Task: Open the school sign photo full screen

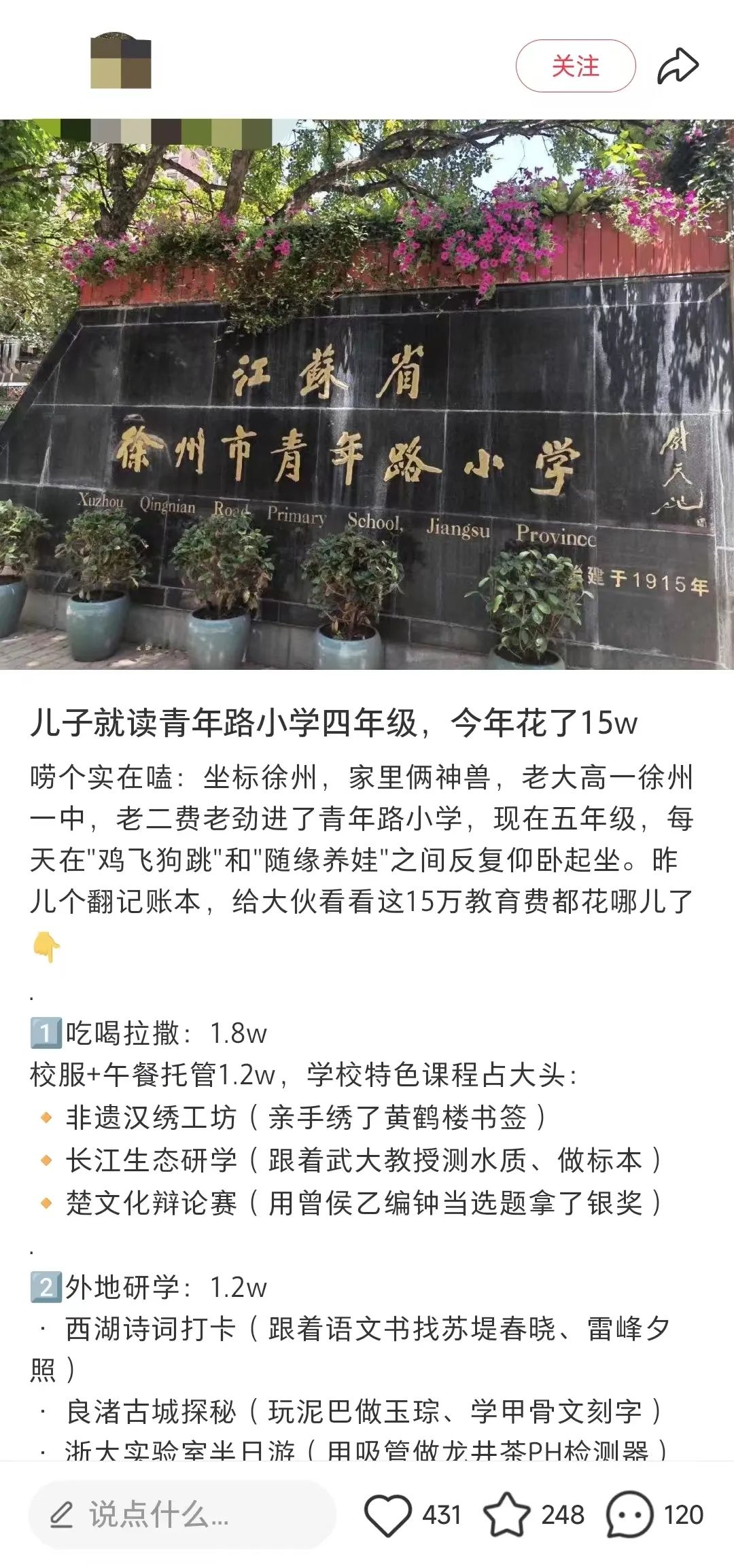Action: pos(367,395)
